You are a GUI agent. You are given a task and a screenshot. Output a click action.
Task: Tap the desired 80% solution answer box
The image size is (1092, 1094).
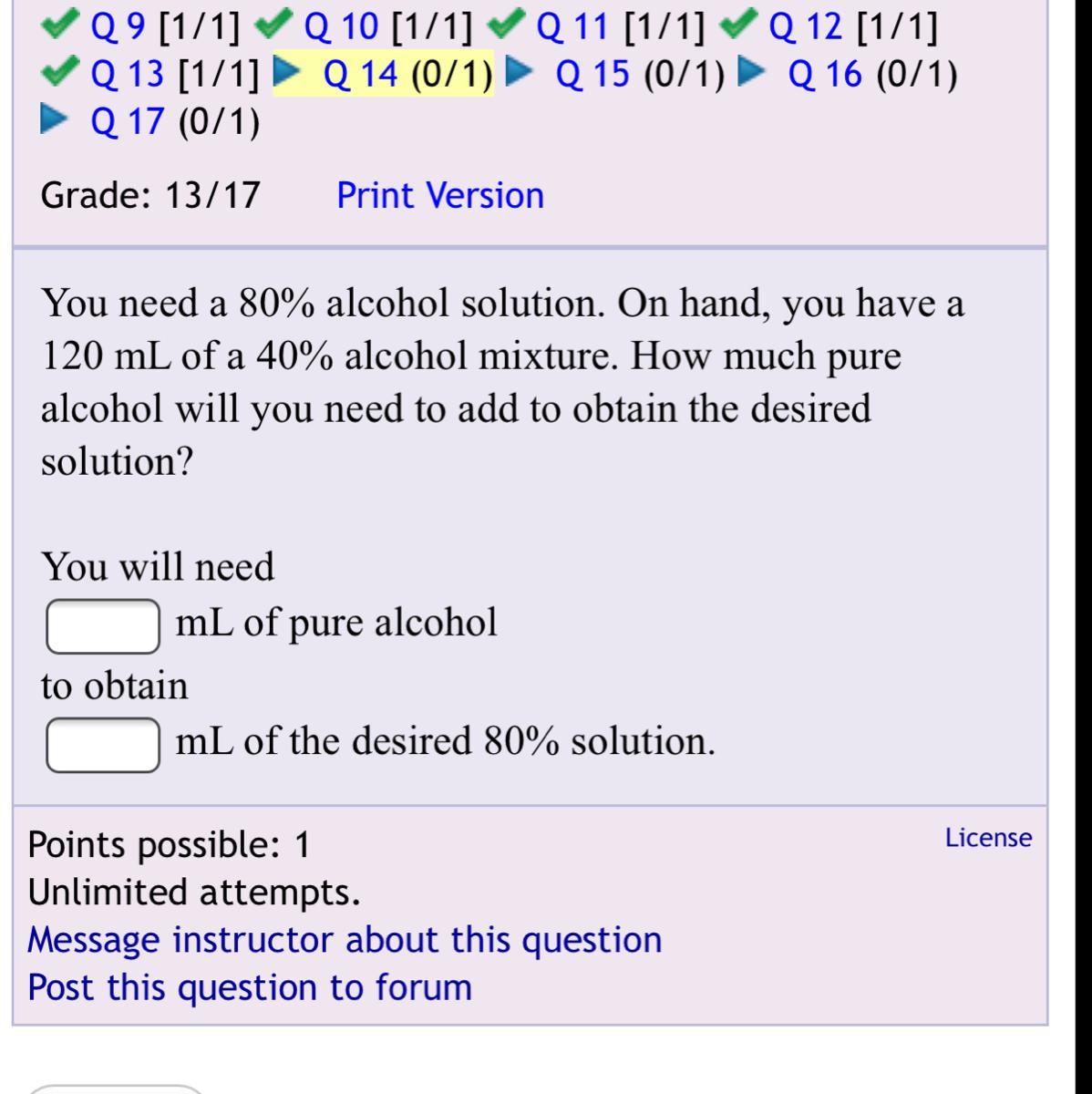103,744
